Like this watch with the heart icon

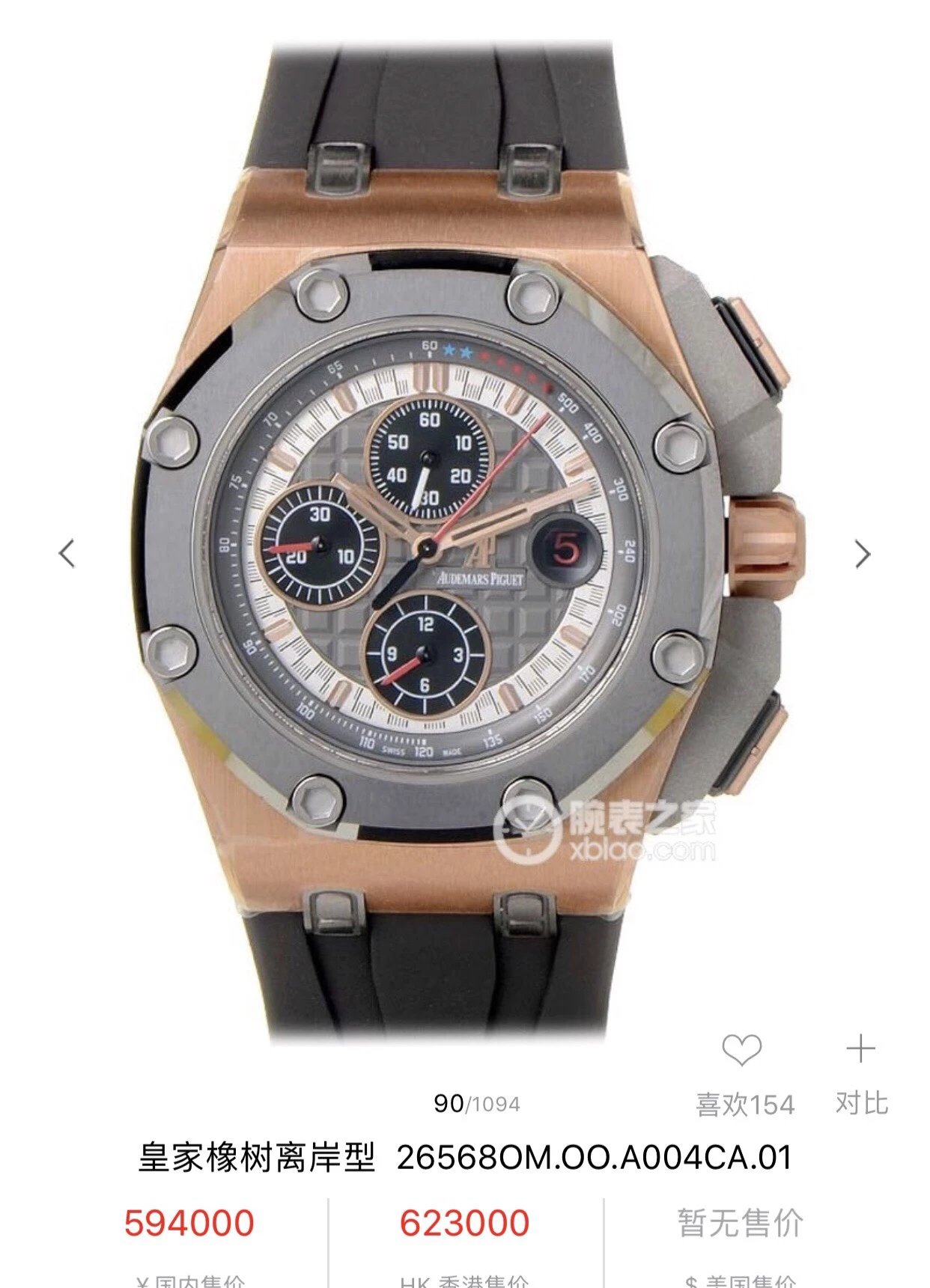[x=742, y=1050]
